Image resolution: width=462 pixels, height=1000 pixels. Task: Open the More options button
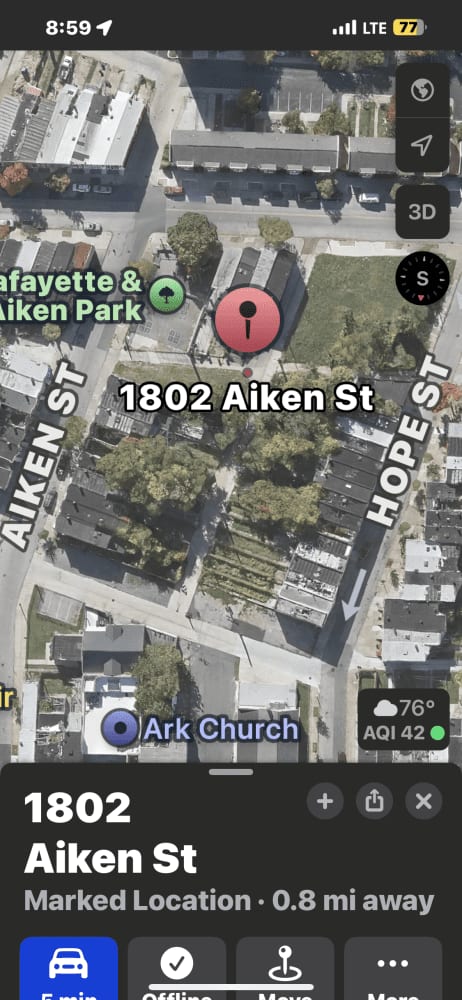(393, 968)
